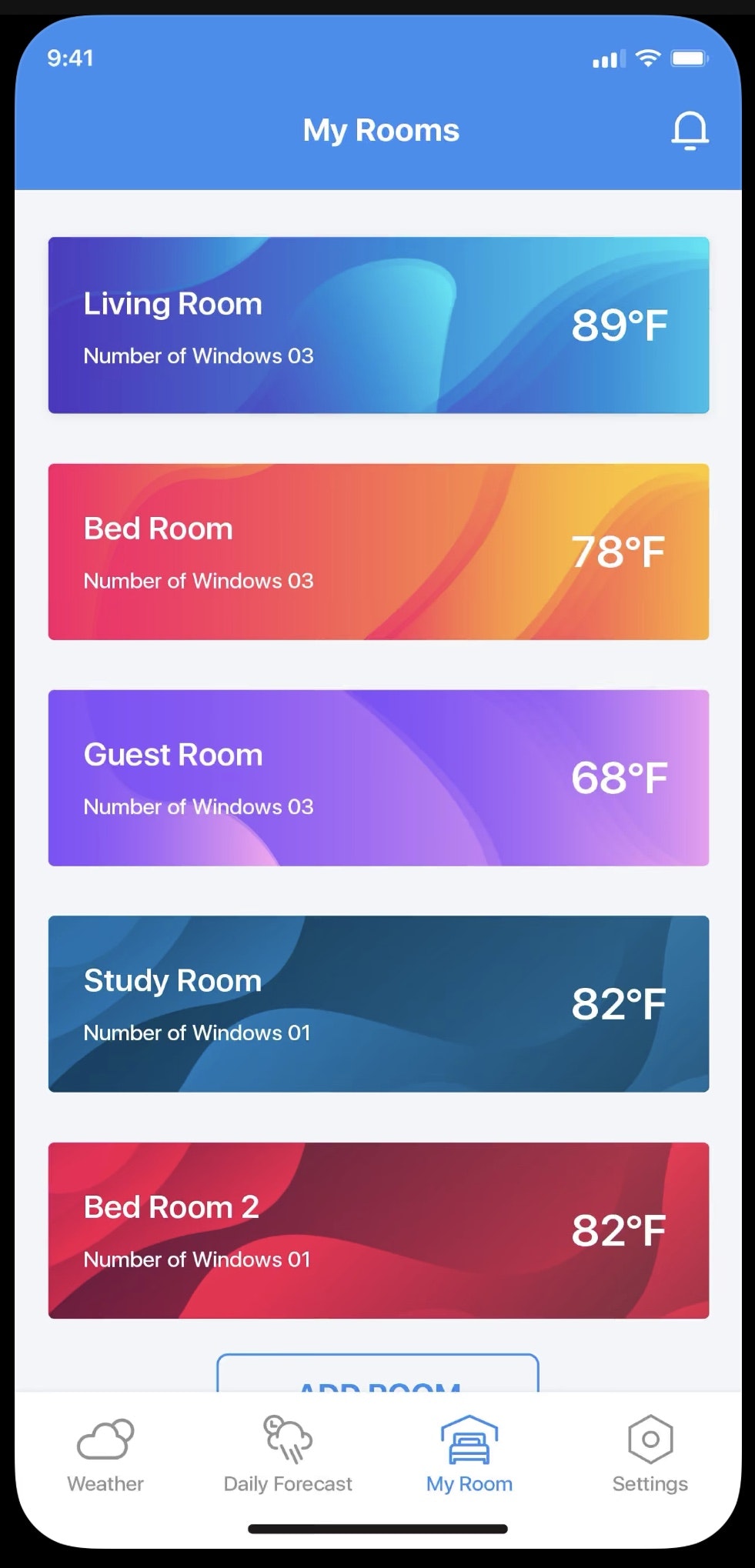Tap the cellular signal bars

click(x=607, y=58)
